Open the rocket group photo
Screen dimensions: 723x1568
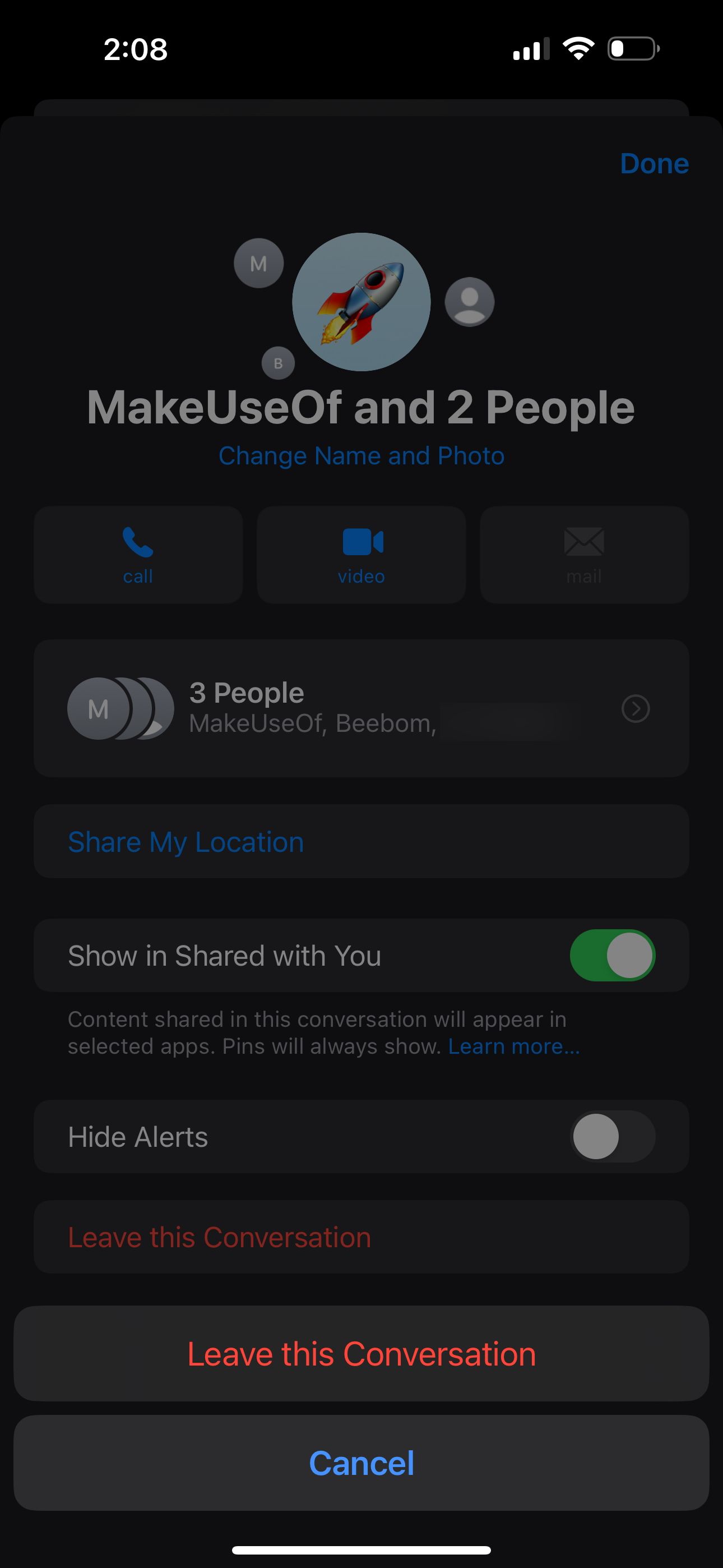coord(361,302)
